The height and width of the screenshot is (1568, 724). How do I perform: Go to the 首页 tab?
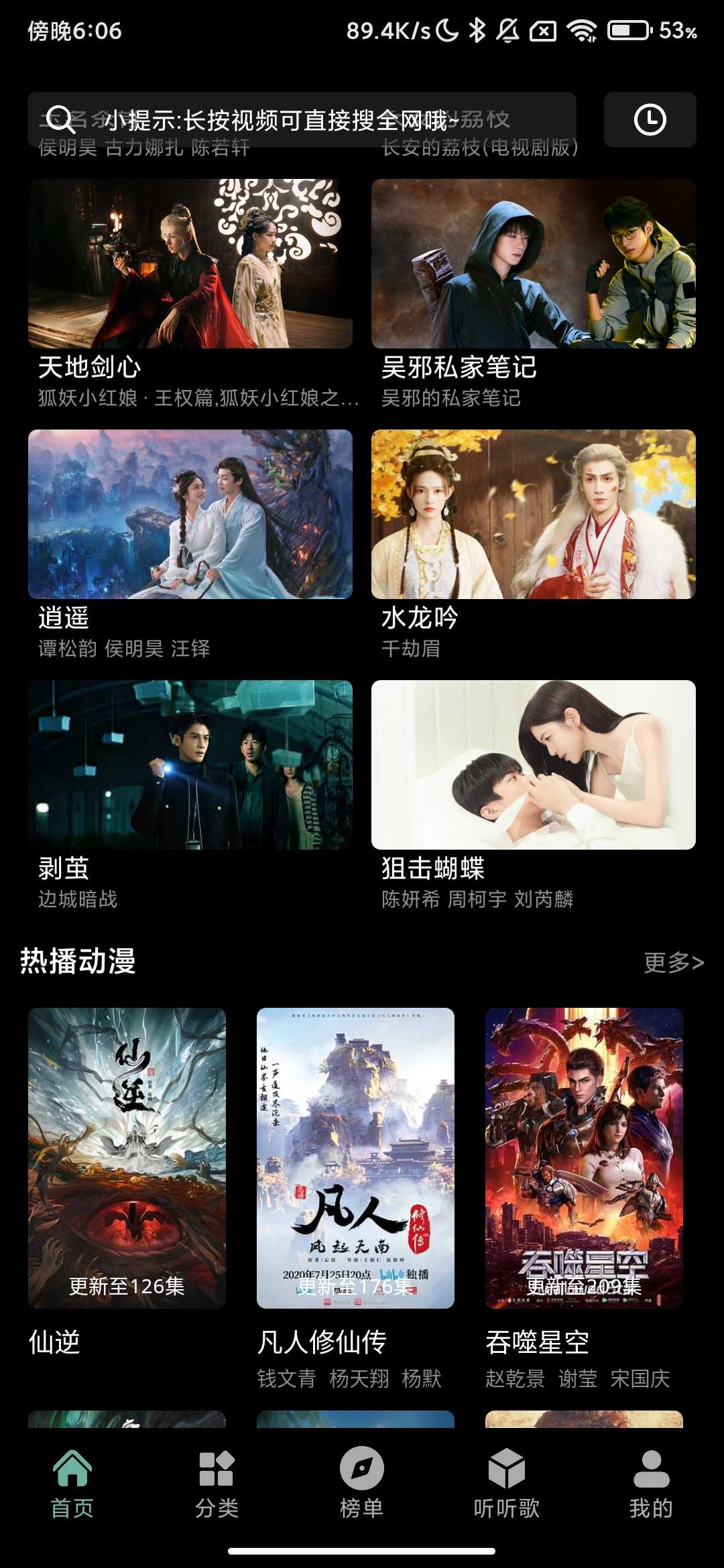[x=72, y=1484]
